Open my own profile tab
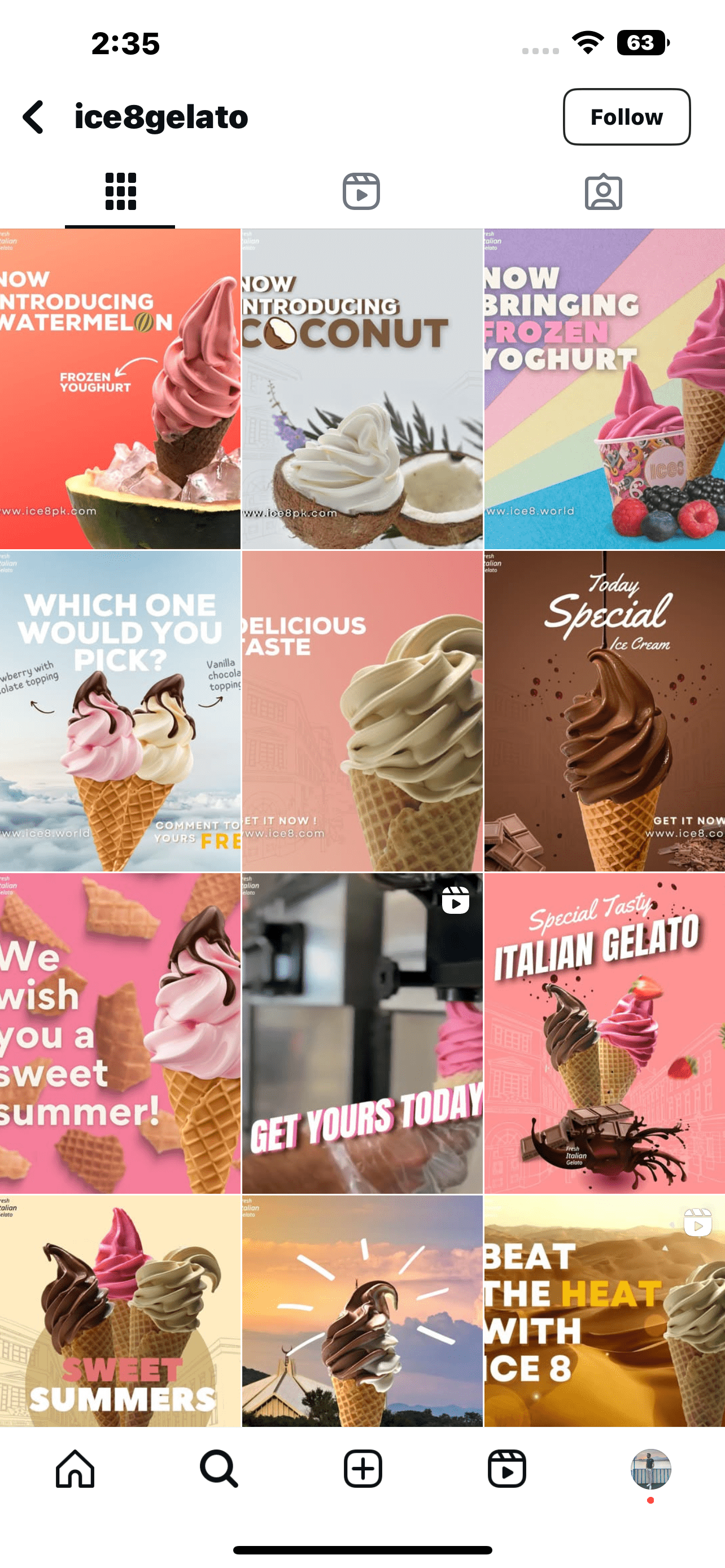Screen dimensions: 725x1568 (x=650, y=1469)
